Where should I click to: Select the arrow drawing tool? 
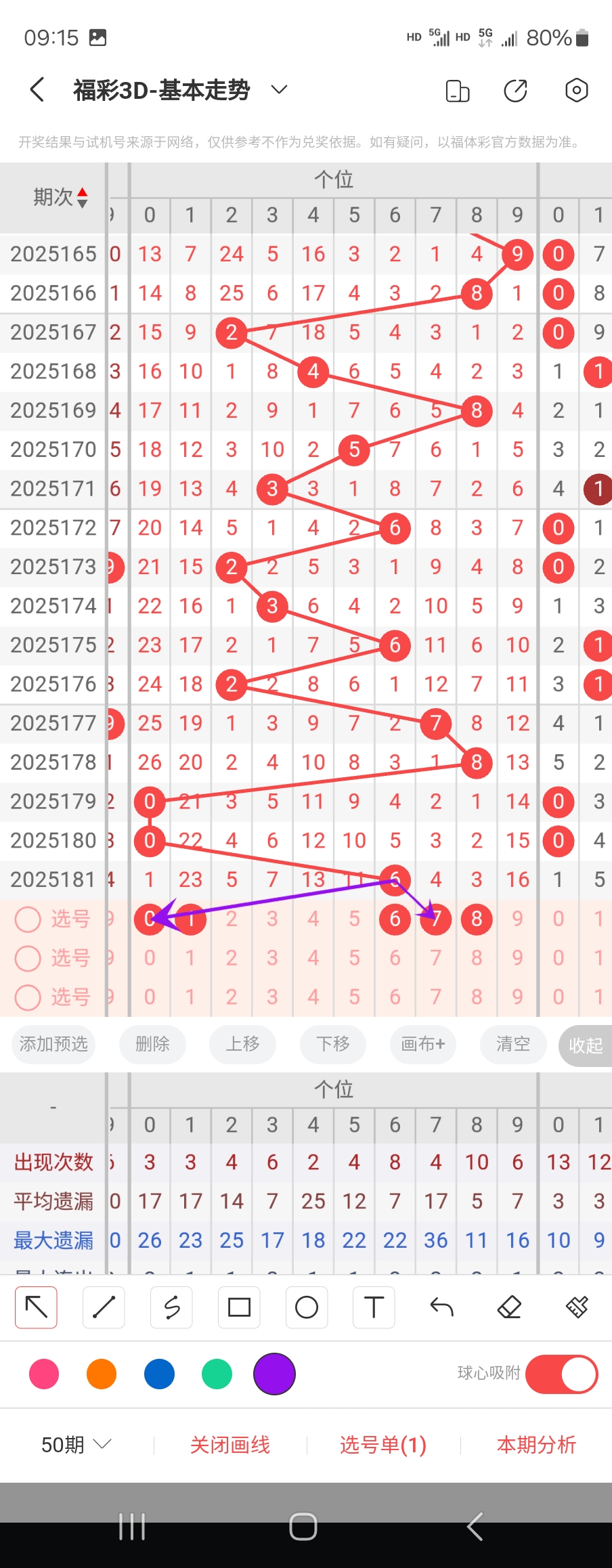pyautogui.click(x=37, y=1307)
